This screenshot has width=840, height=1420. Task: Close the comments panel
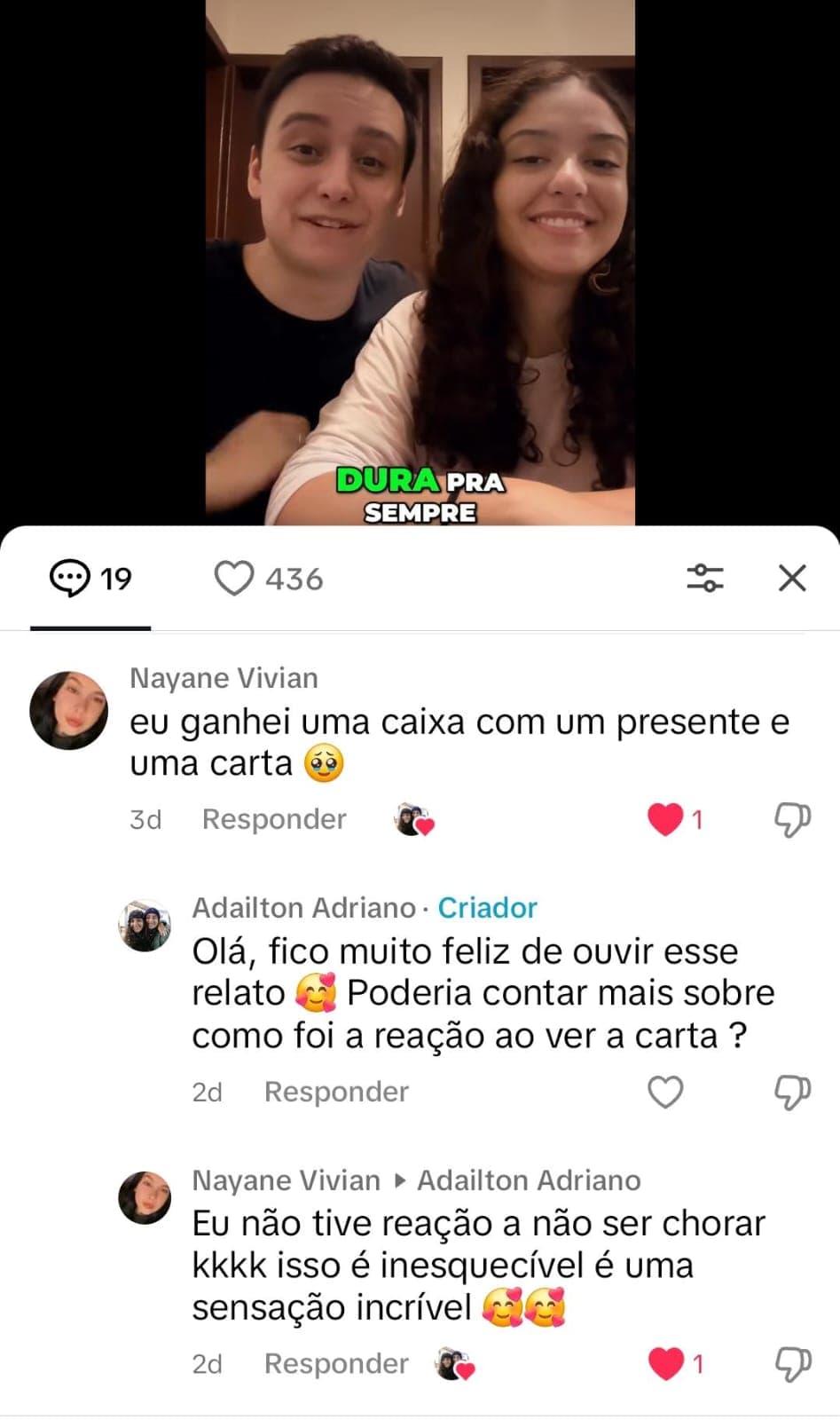click(x=791, y=578)
